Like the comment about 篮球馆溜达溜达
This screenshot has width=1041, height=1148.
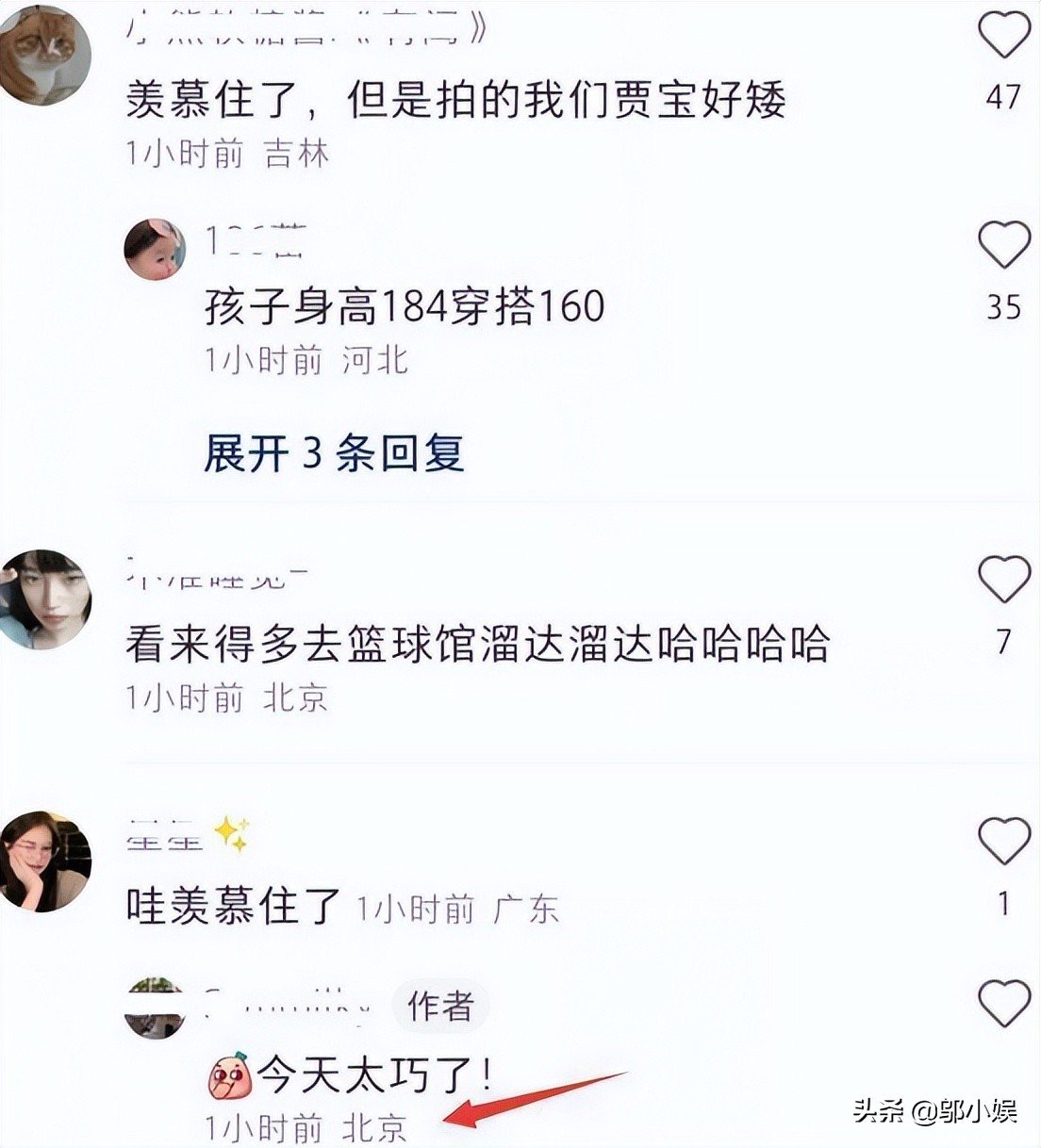[x=1003, y=579]
